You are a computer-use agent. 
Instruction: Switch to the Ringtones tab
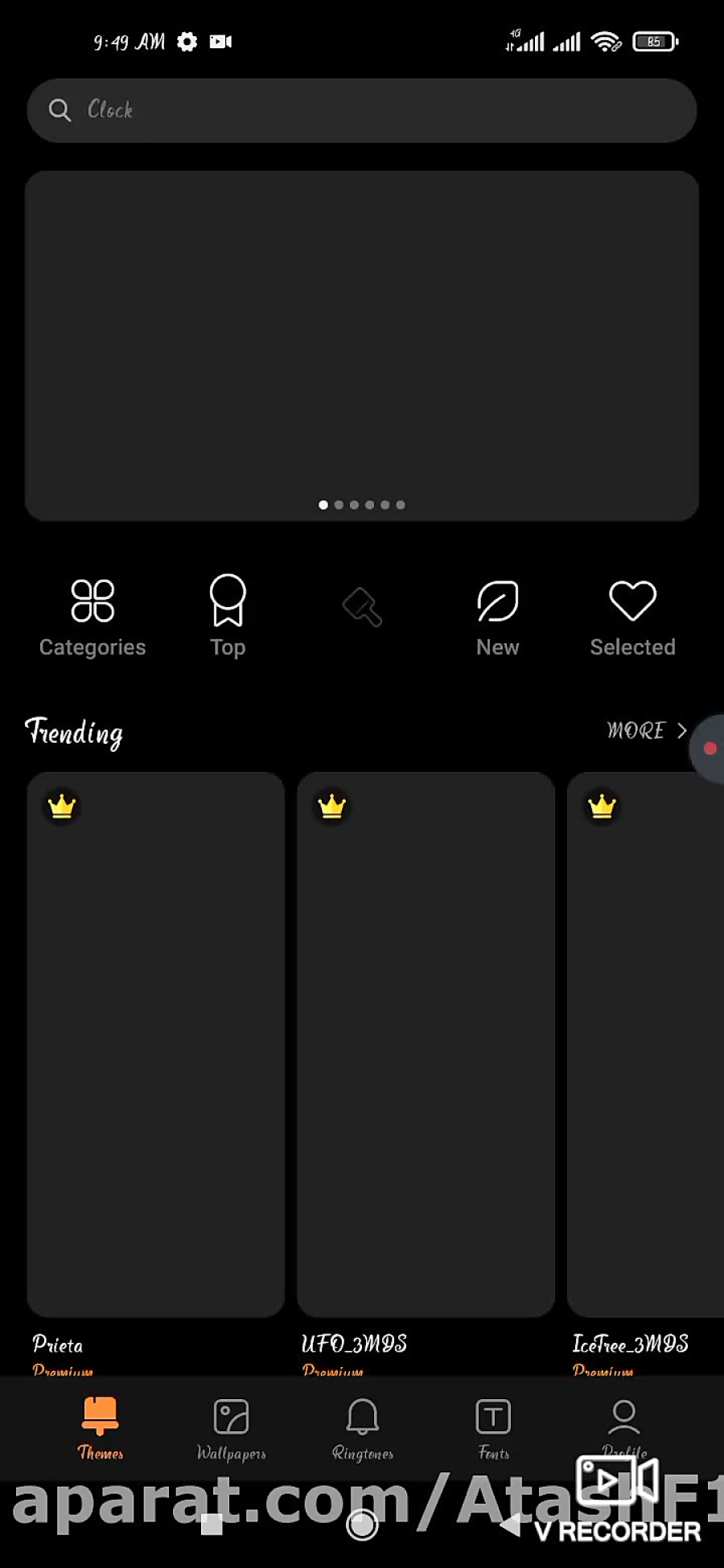coord(363,1429)
